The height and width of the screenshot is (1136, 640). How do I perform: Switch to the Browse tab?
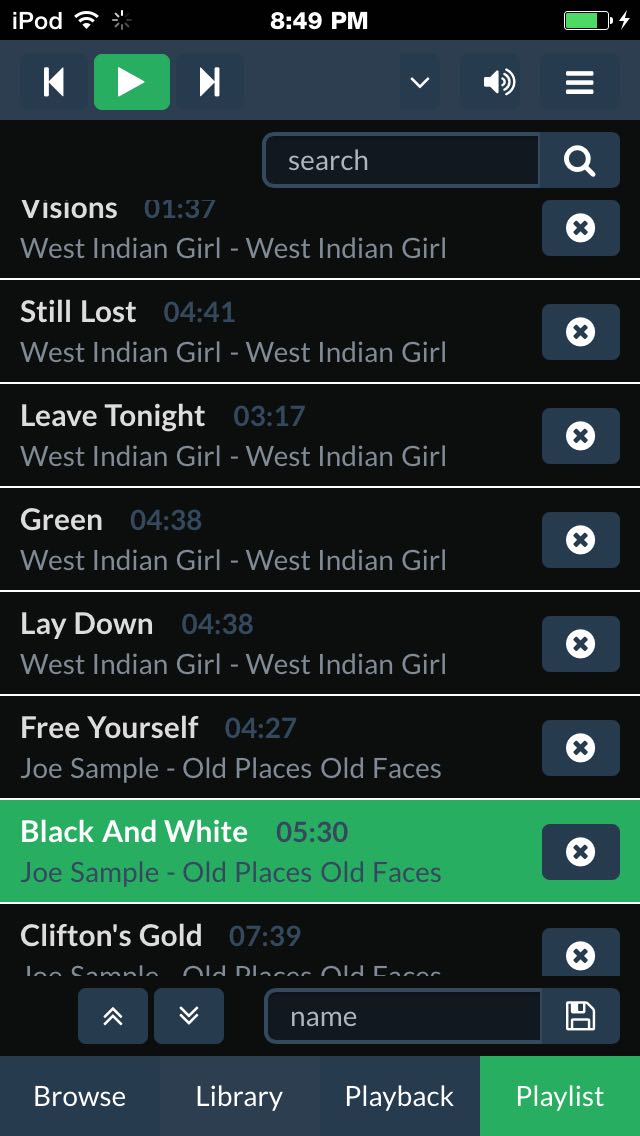click(x=80, y=1096)
